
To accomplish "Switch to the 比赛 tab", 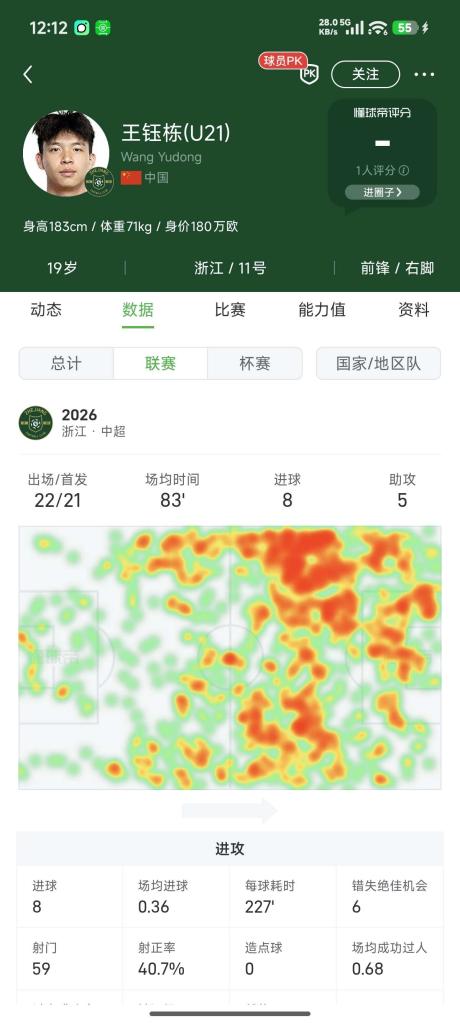I will click(x=230, y=309).
